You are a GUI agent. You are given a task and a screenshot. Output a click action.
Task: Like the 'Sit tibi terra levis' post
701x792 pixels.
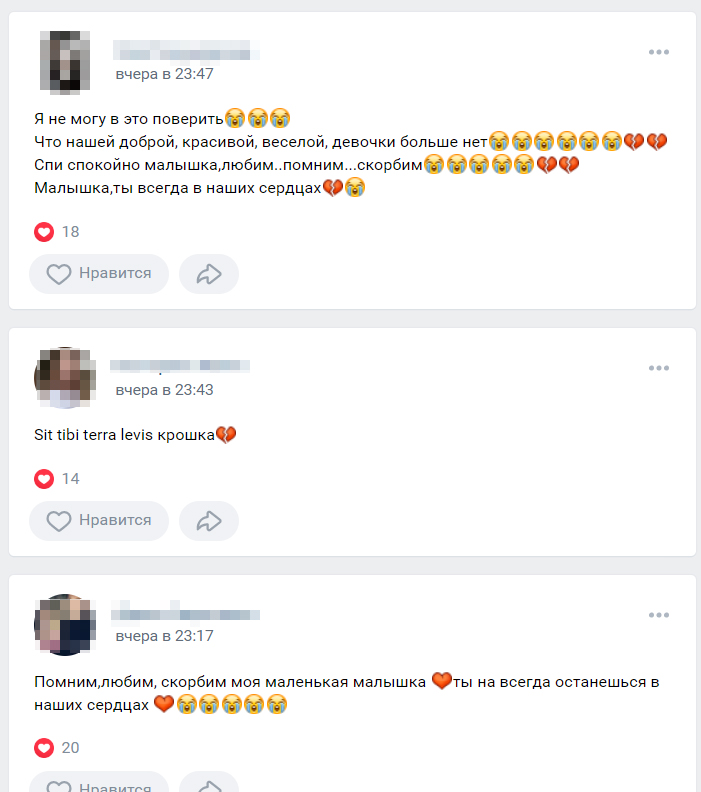pos(98,520)
